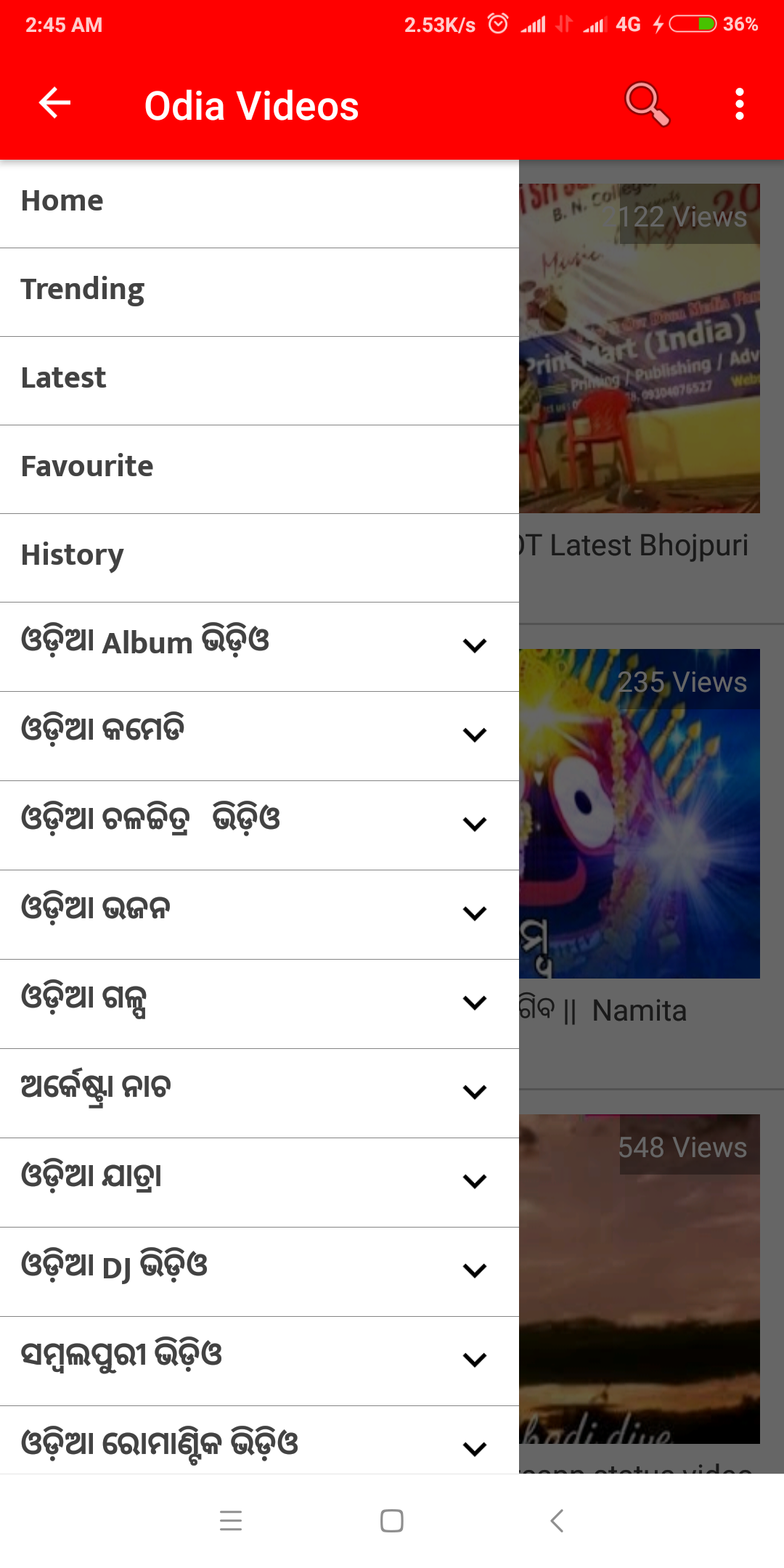
Task: Expand the ଓଡ଼ିଆ DJ ଭିଡ଼ିଓ category
Action: pos(474,1270)
